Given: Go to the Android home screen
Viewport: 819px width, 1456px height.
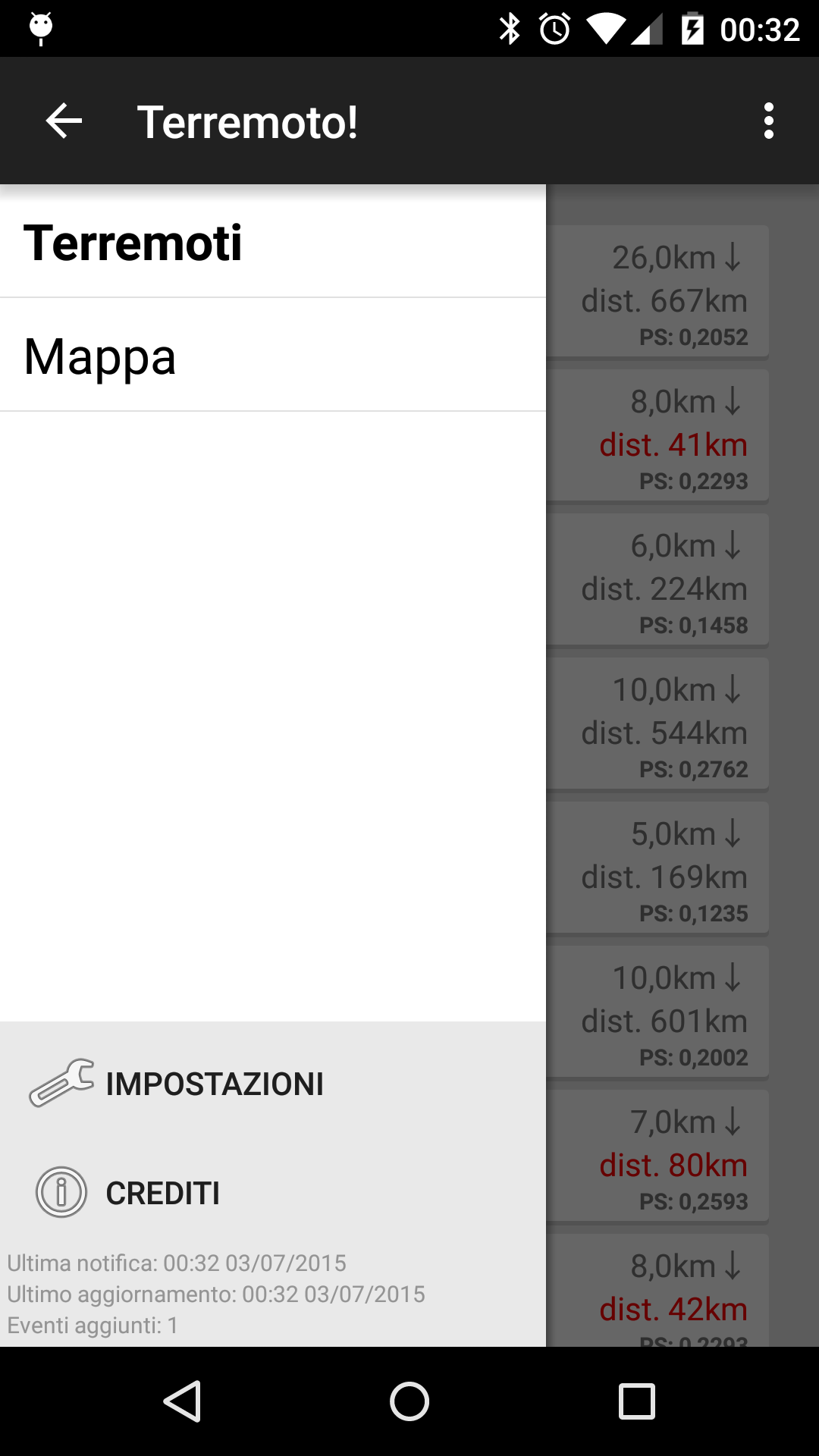Looking at the screenshot, I should pos(409,1401).
